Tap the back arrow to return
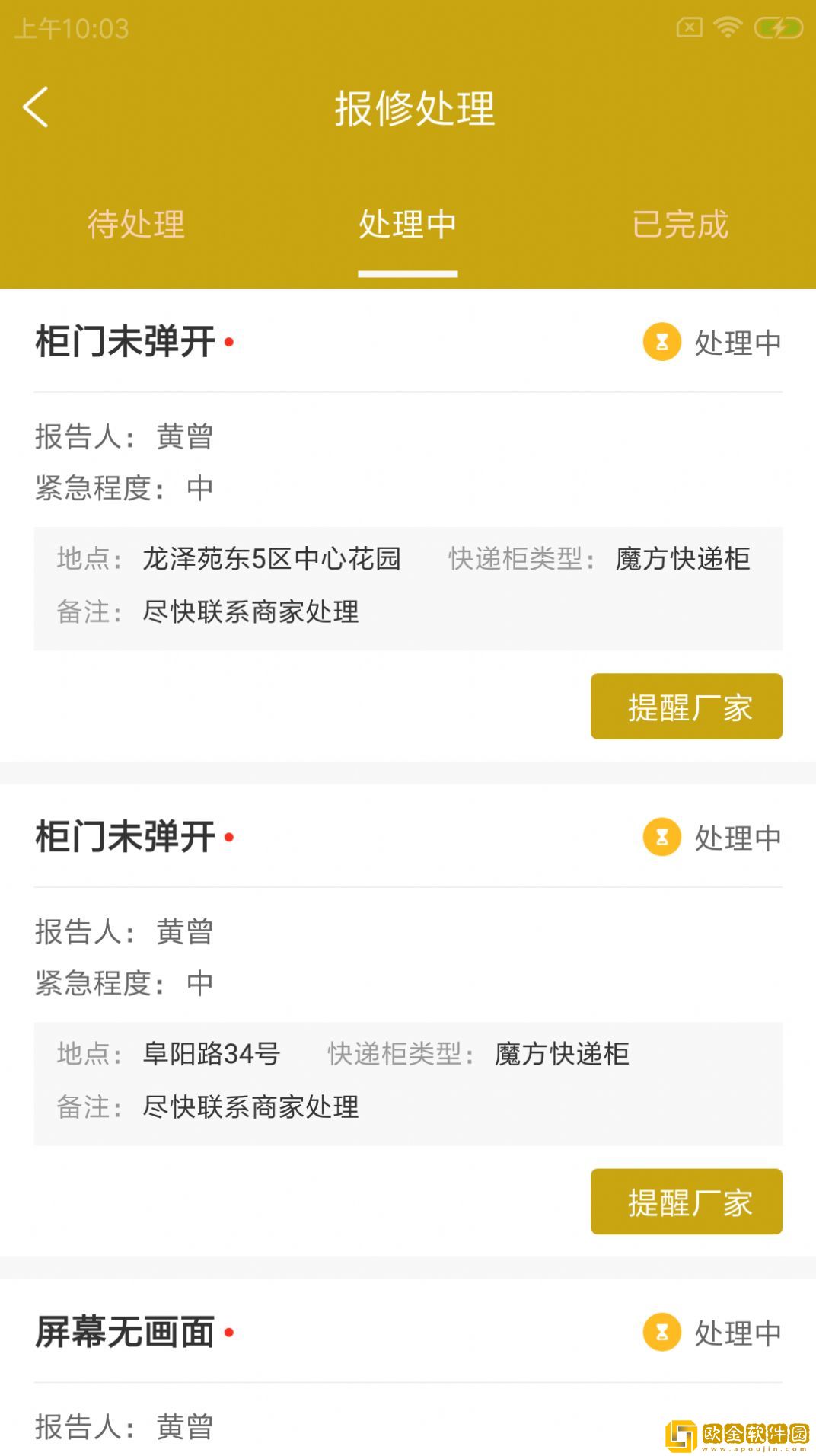Viewport: 816px width, 1456px height. 35,107
